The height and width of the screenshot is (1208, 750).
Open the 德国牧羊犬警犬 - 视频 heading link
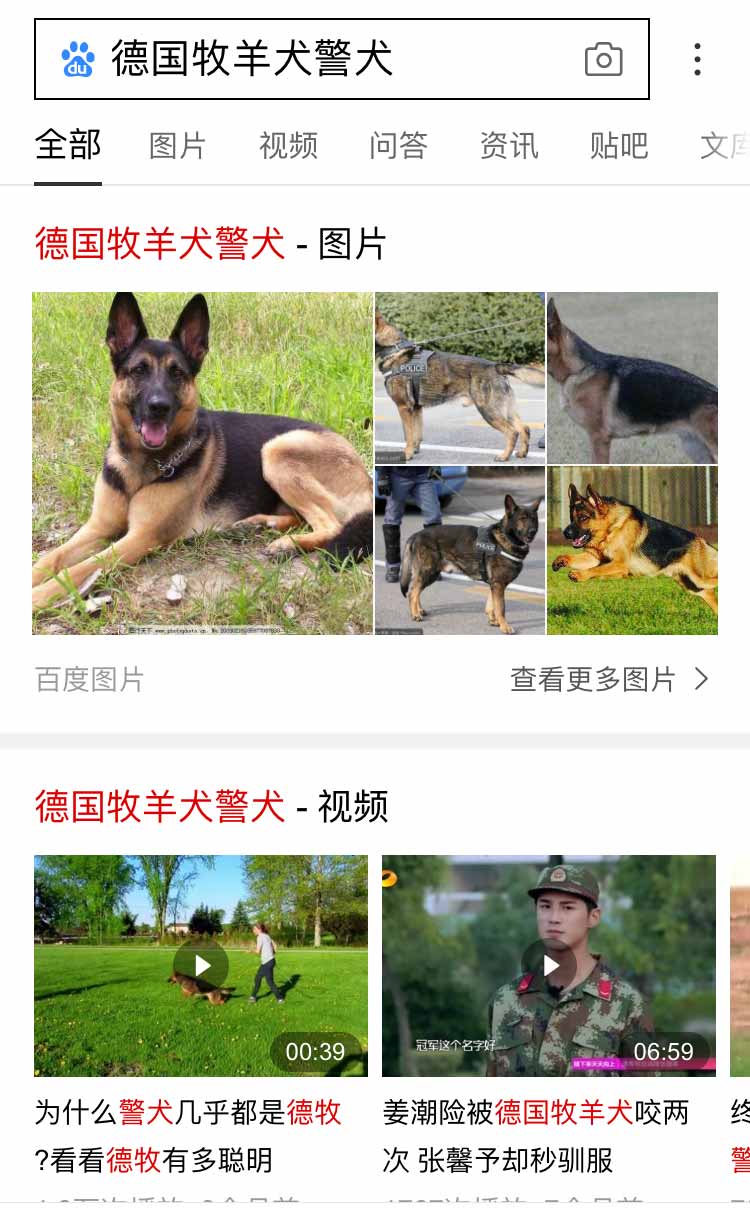[211, 806]
